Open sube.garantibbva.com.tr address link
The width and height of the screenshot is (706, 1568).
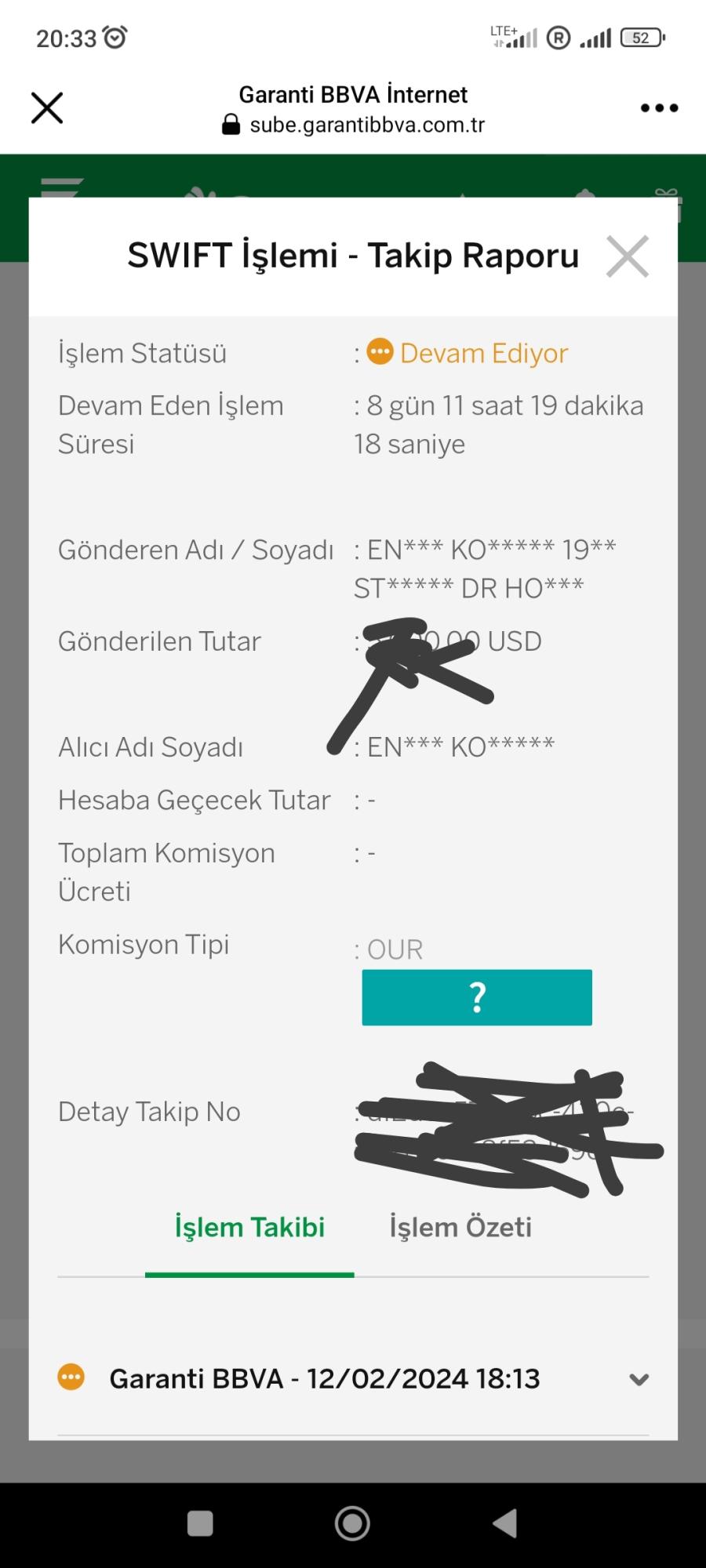coord(367,124)
